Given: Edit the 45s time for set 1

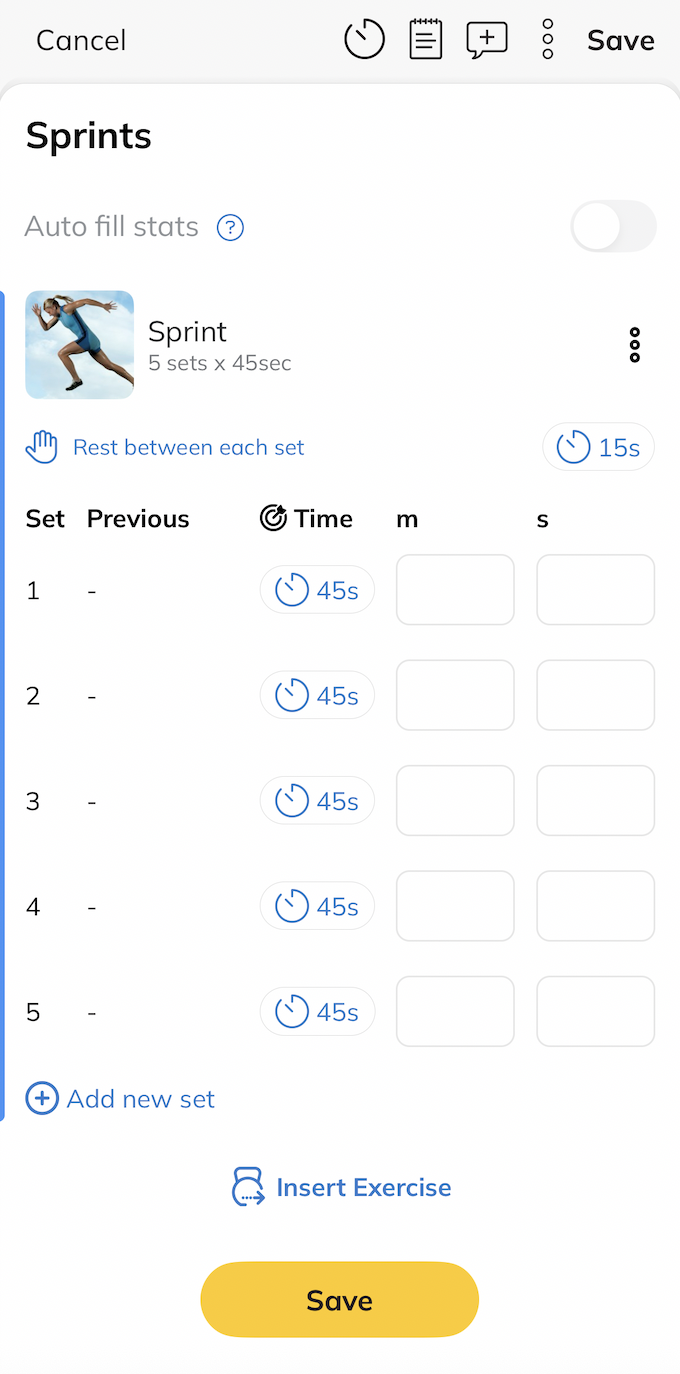Looking at the screenshot, I should [x=317, y=590].
